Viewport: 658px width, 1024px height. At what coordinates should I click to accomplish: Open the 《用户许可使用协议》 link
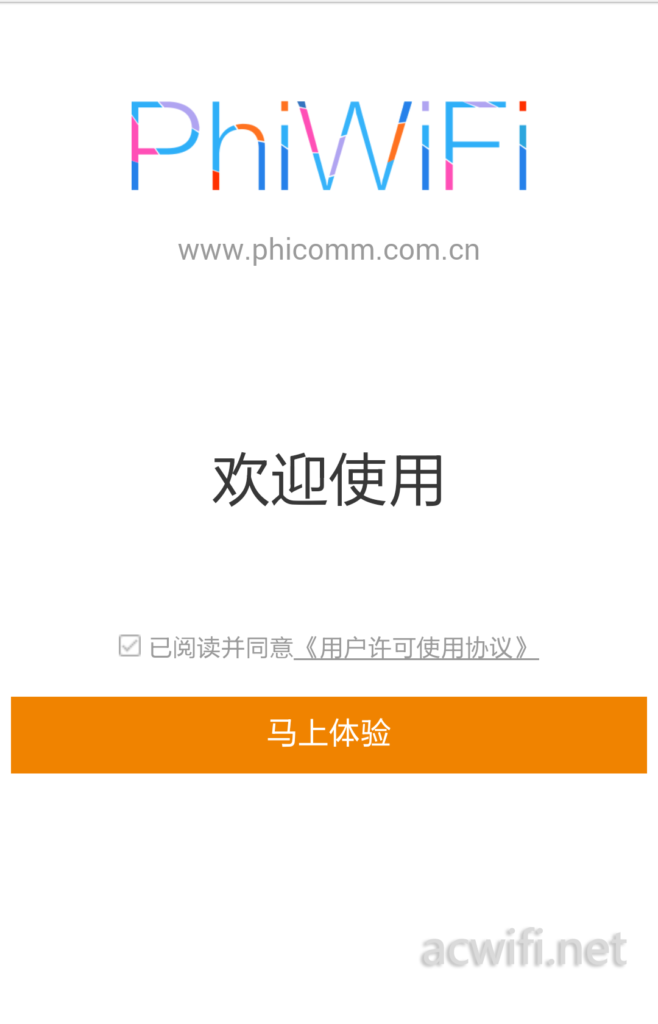tap(416, 648)
